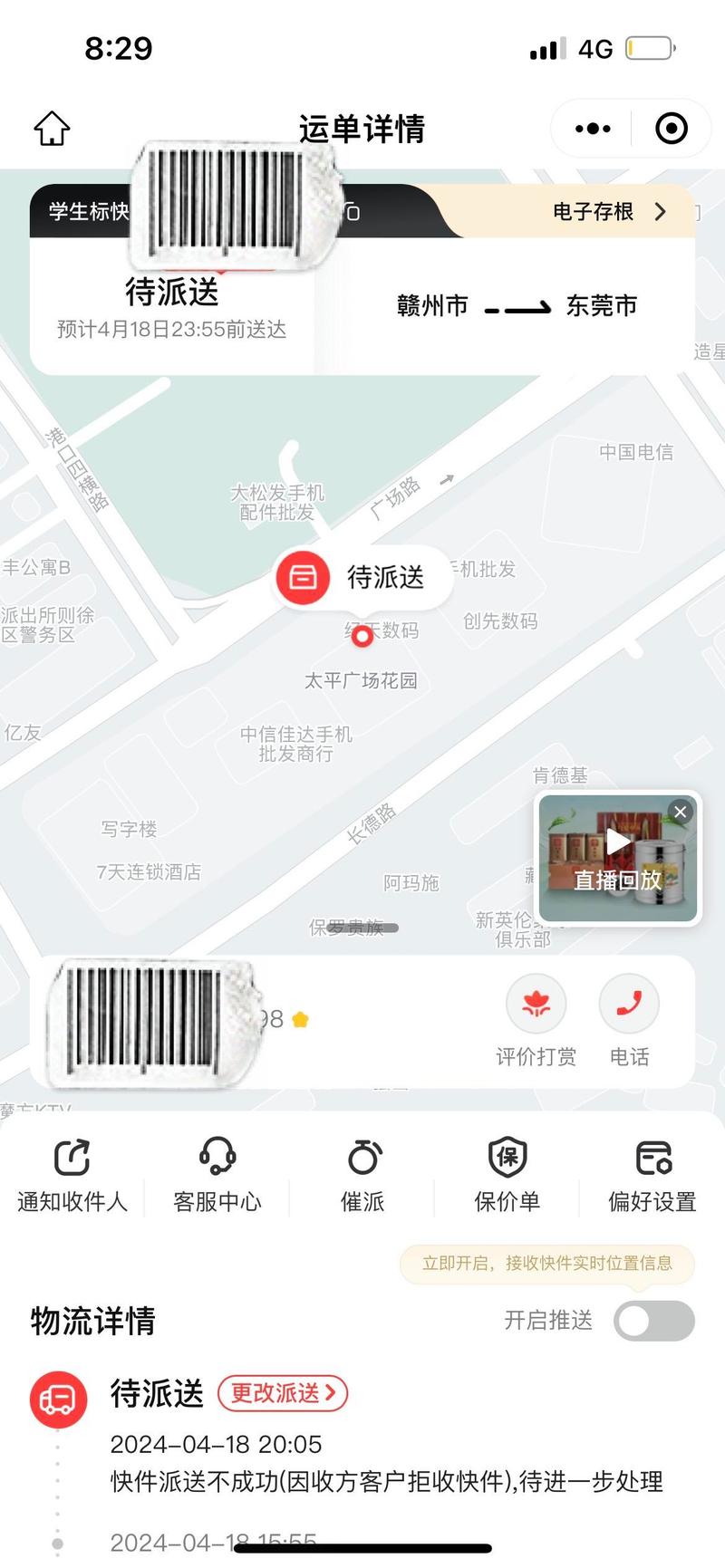Tap the 通知收件人 share icon
The width and height of the screenshot is (725, 1568).
pyautogui.click(x=71, y=1158)
